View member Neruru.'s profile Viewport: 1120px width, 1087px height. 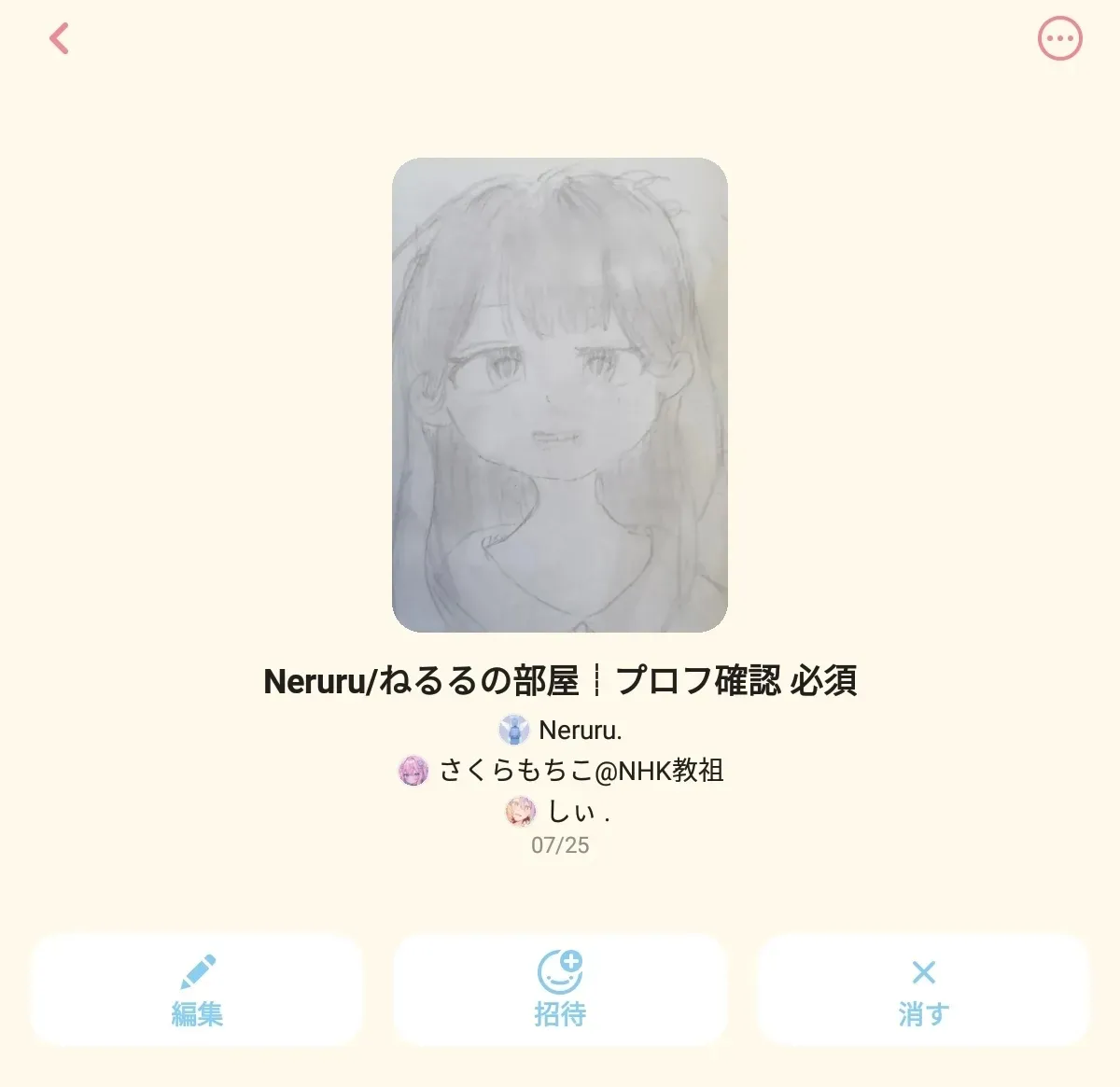pyautogui.click(x=560, y=730)
